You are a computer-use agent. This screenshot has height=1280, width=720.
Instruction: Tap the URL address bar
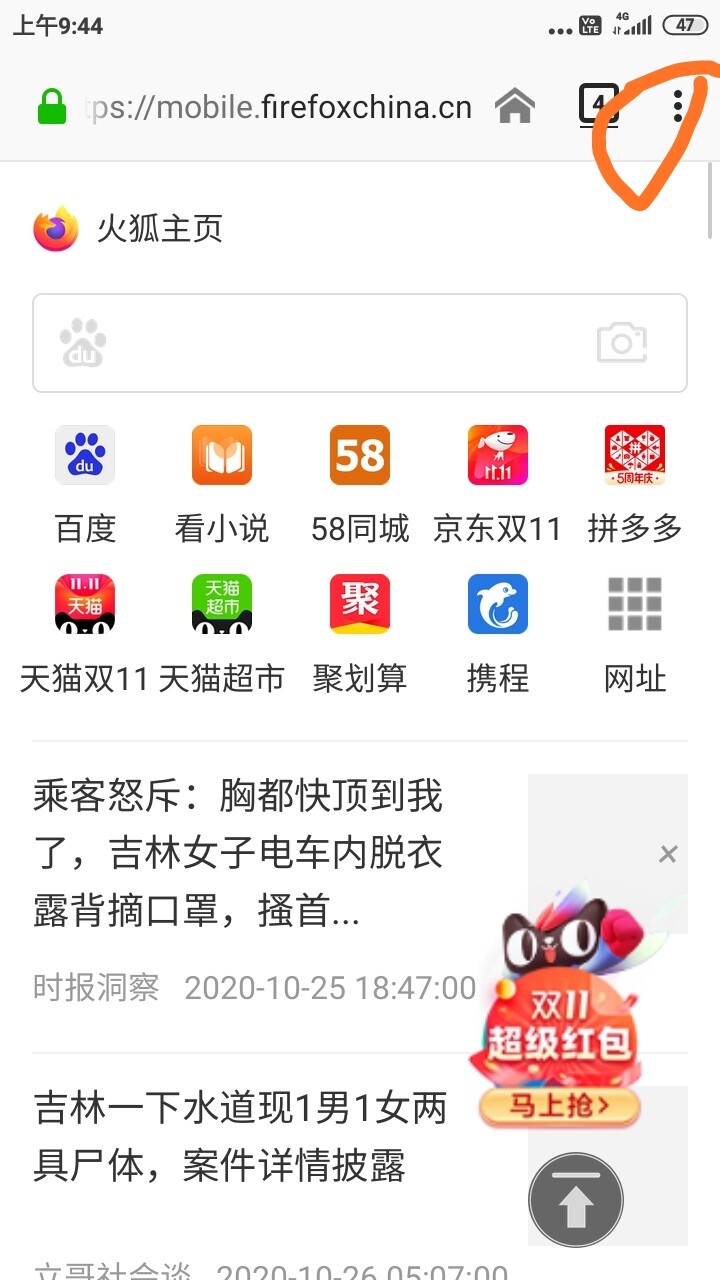278,107
